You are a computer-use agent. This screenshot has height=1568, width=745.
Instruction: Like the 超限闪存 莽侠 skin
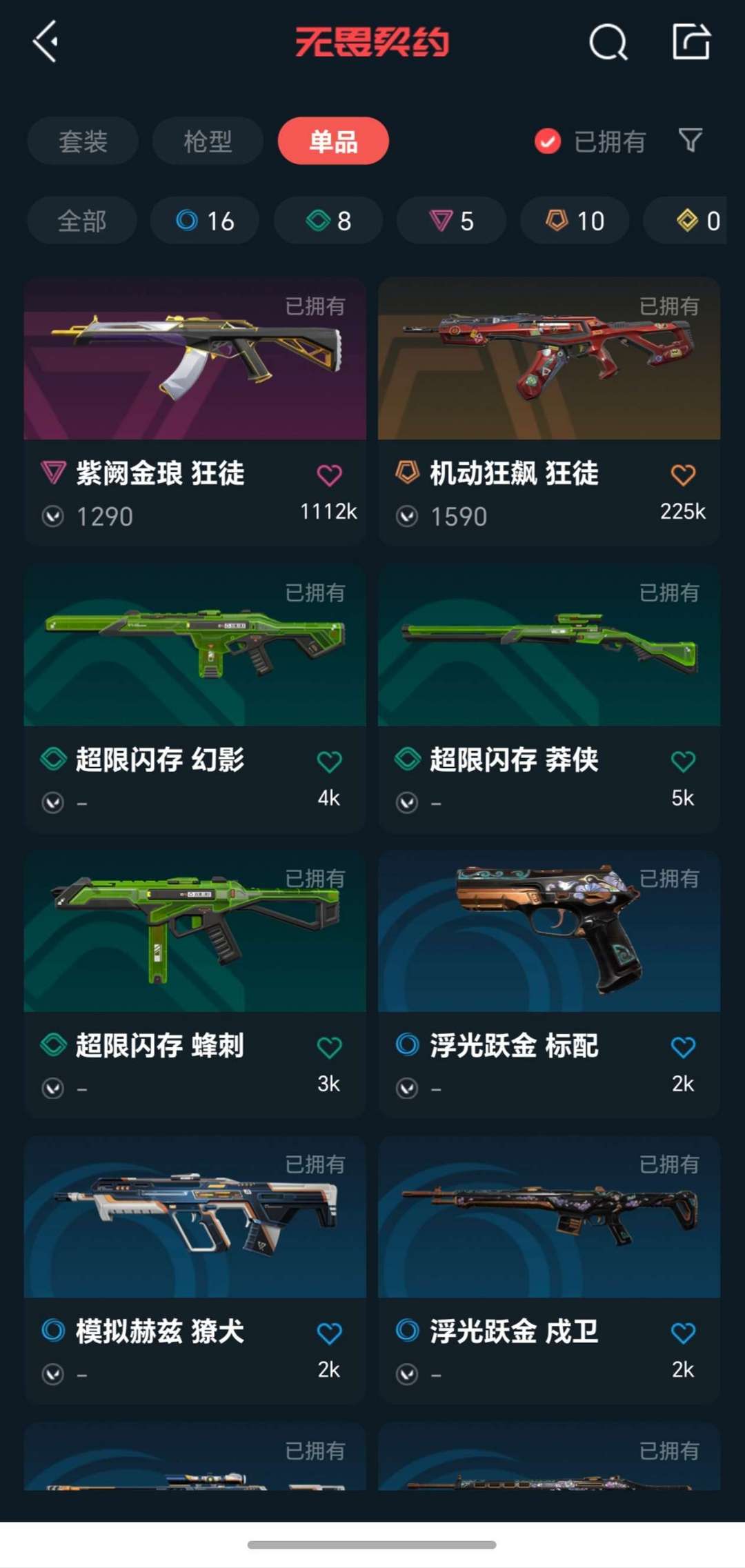pos(683,762)
